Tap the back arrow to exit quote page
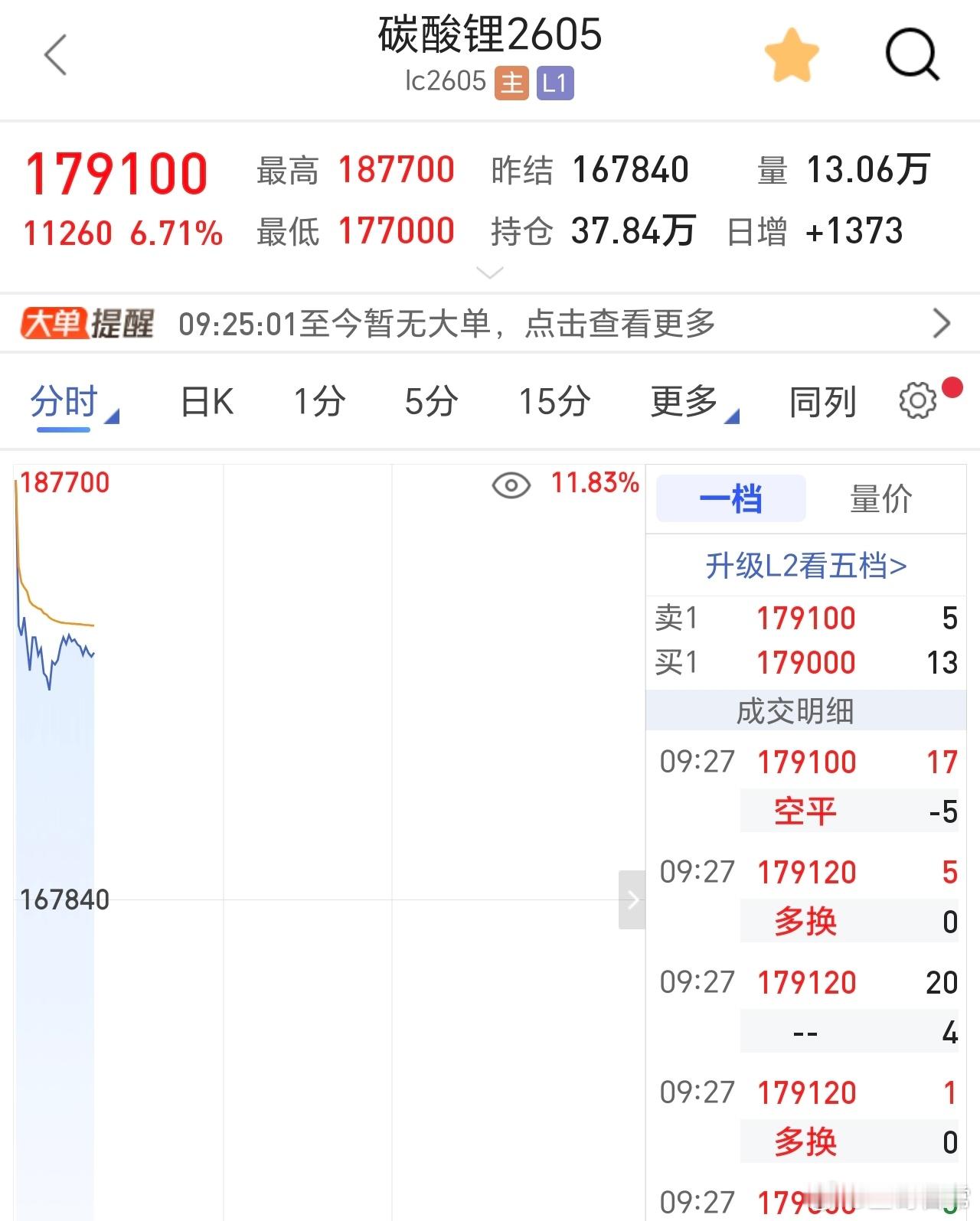Viewport: 980px width, 1221px height. [x=54, y=56]
